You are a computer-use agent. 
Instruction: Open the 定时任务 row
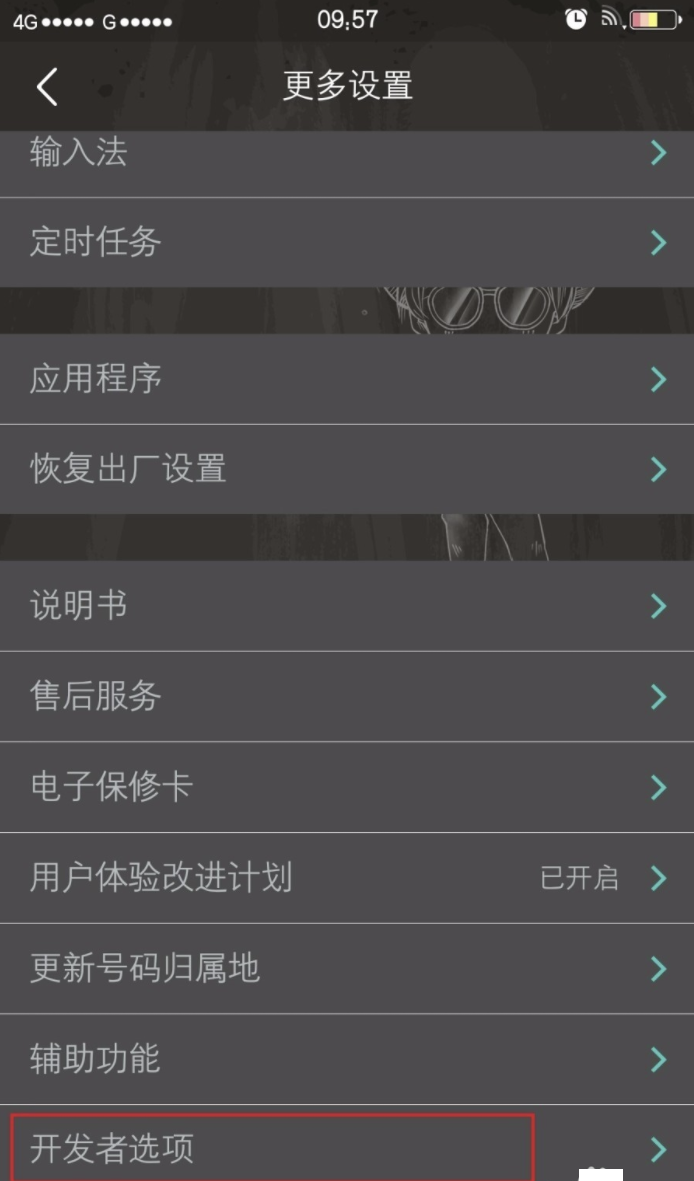pyautogui.click(x=347, y=242)
